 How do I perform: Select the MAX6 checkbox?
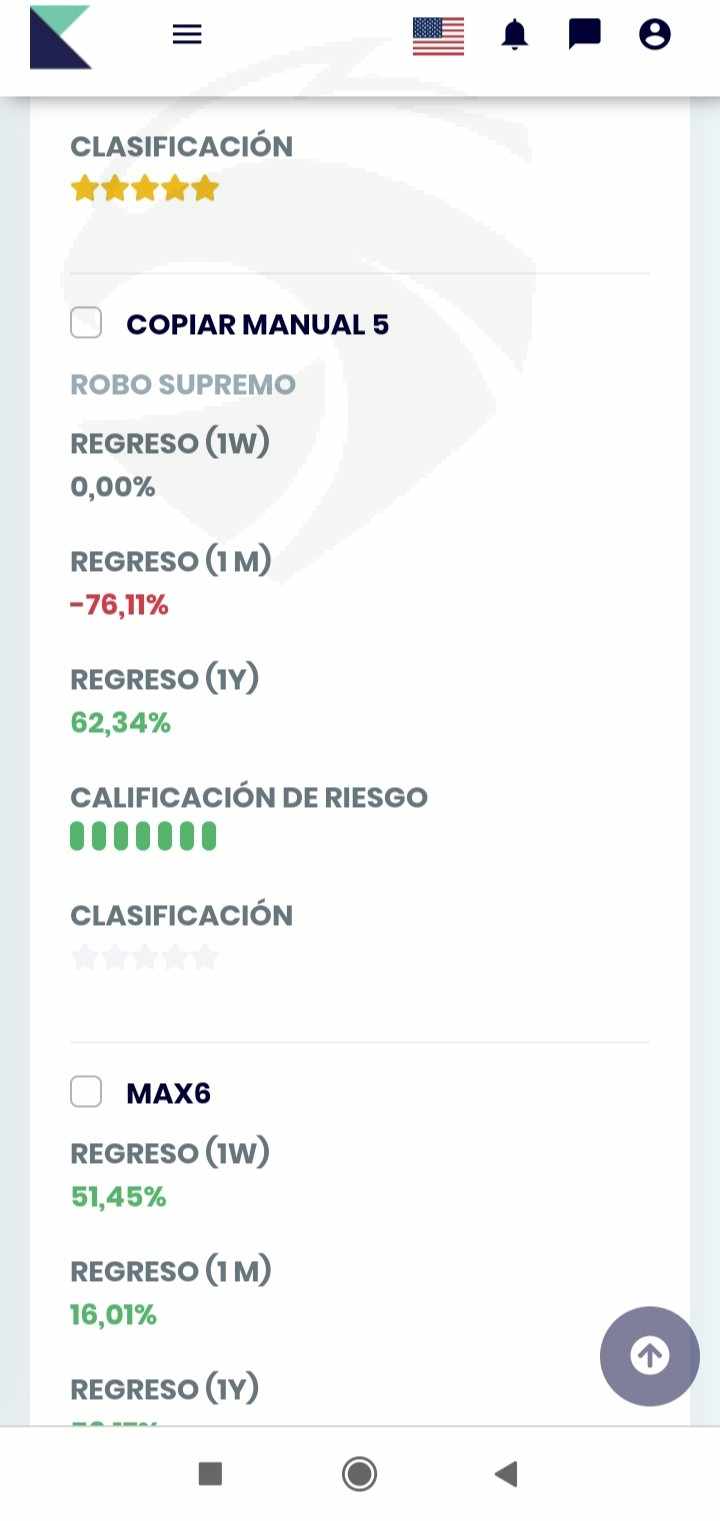[x=86, y=1092]
